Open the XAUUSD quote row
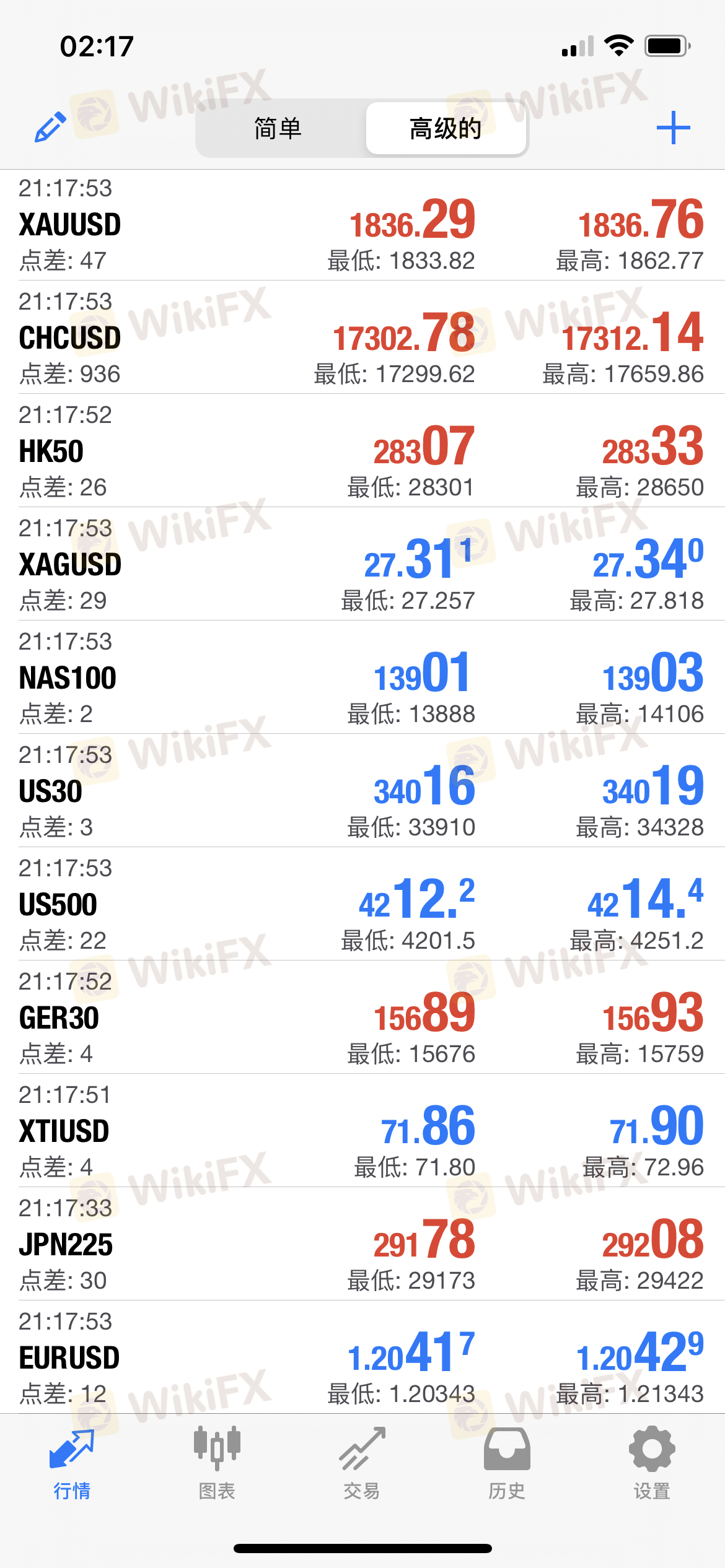Viewport: 725px width, 1568px height. [x=362, y=225]
